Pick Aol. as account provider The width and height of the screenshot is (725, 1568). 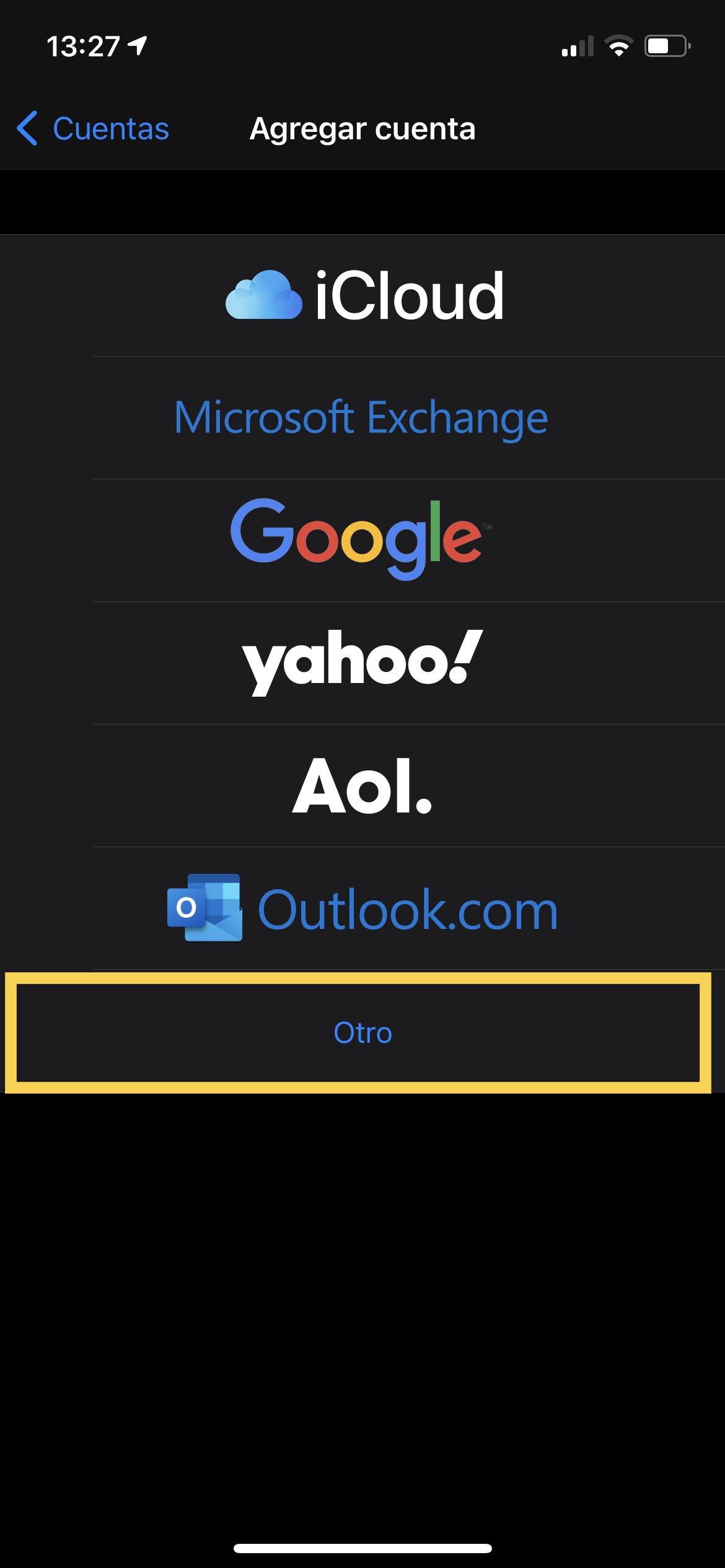coord(362,785)
